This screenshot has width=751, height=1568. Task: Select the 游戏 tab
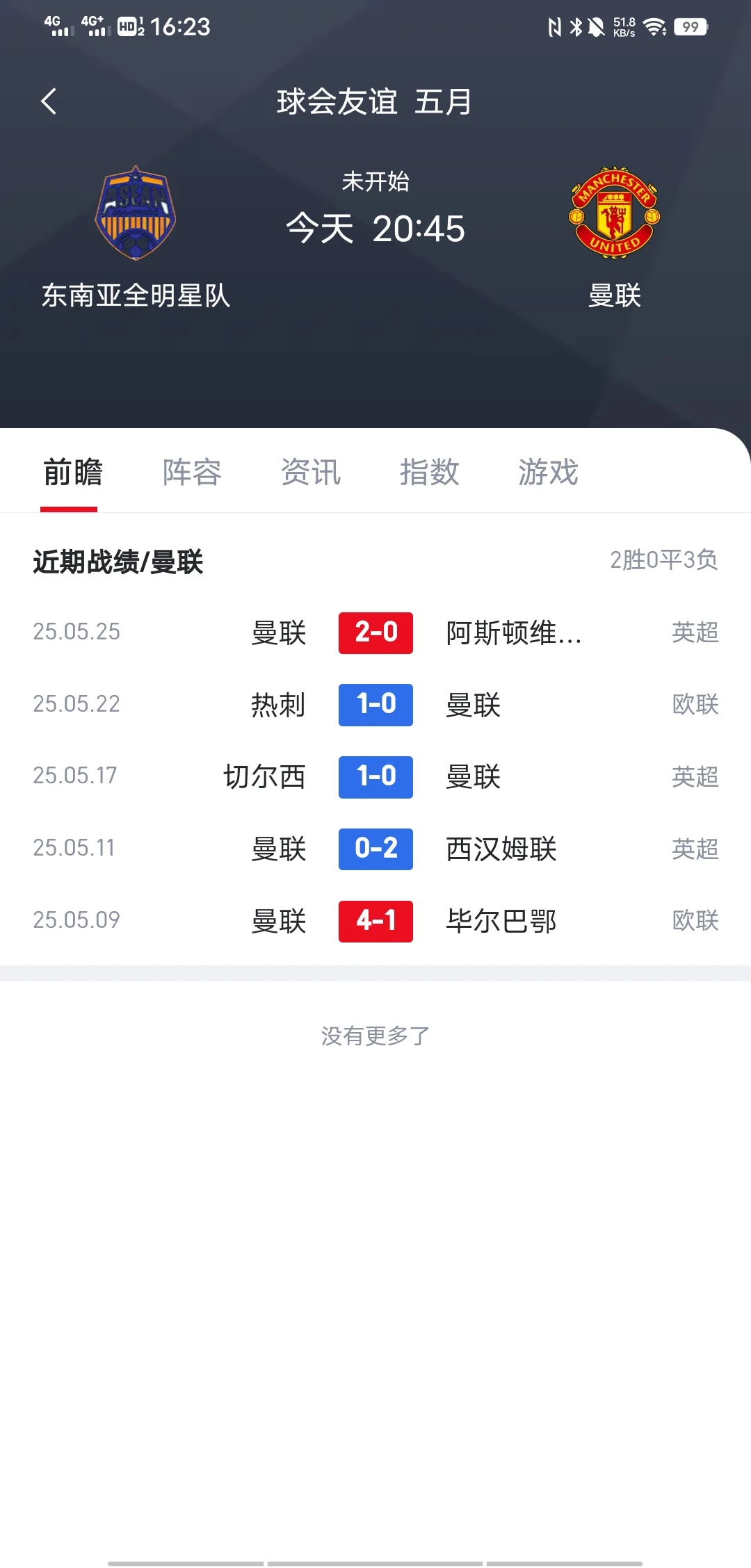[x=548, y=473]
